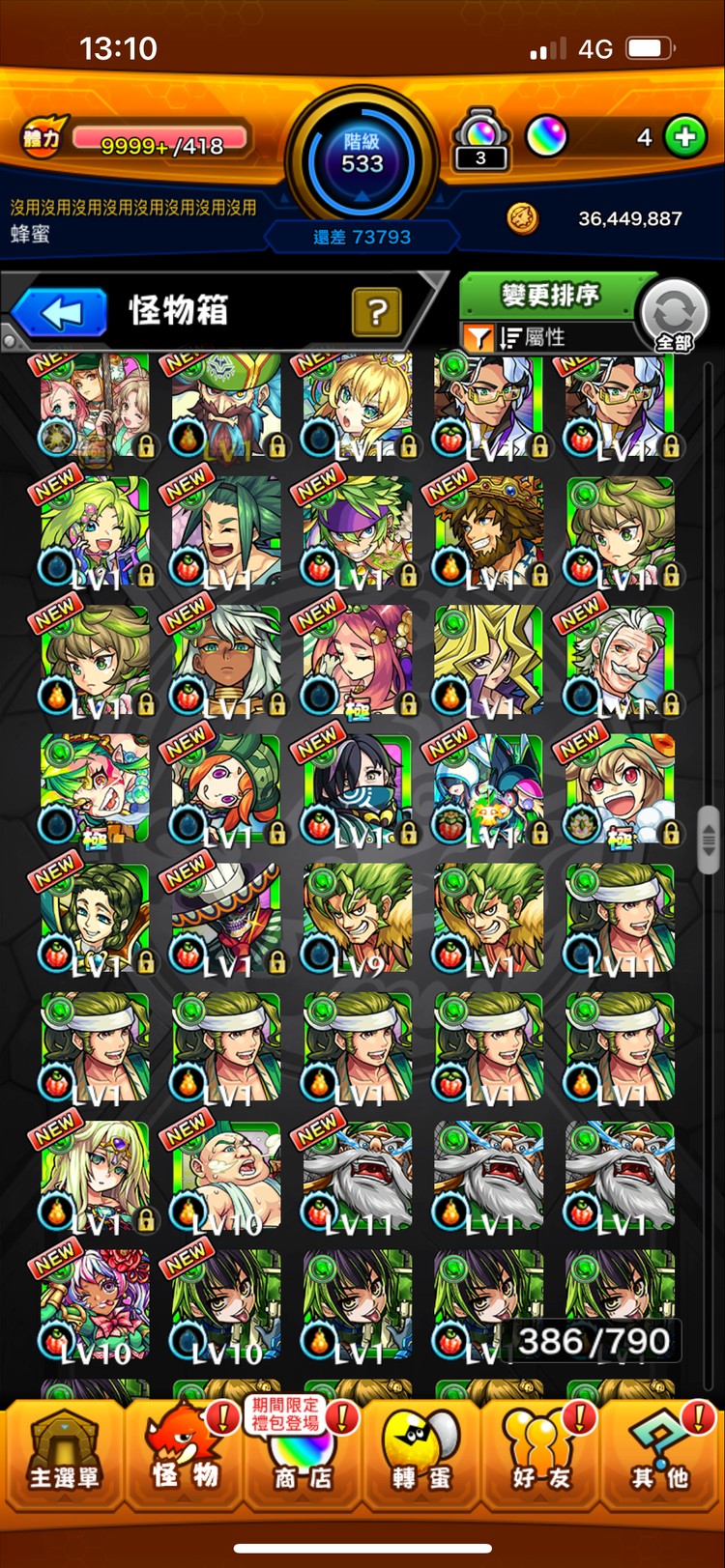
Task: Open the 屬性 filter option
Action: pyautogui.click(x=532, y=337)
